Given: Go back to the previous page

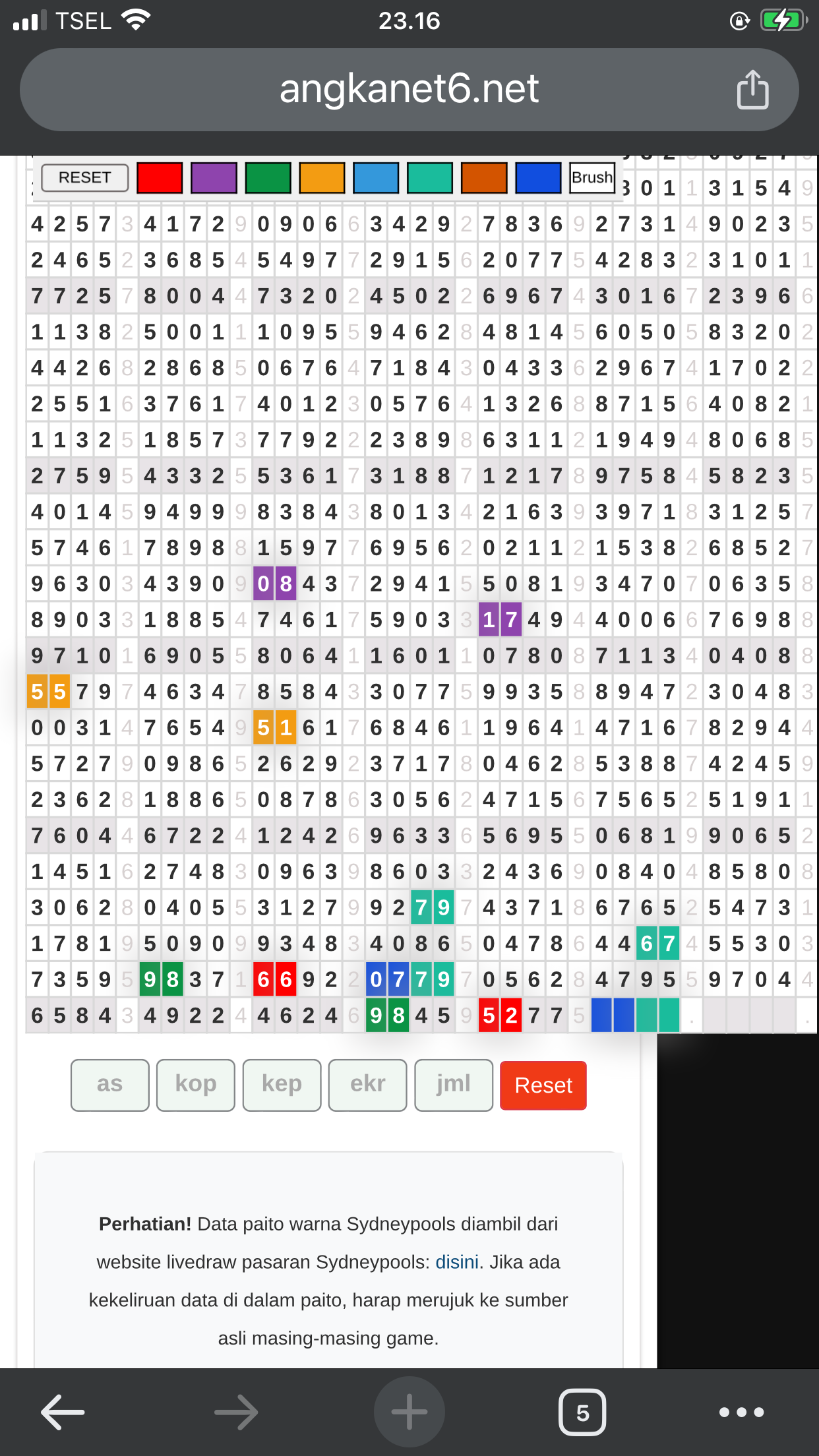Looking at the screenshot, I should (x=63, y=1412).
